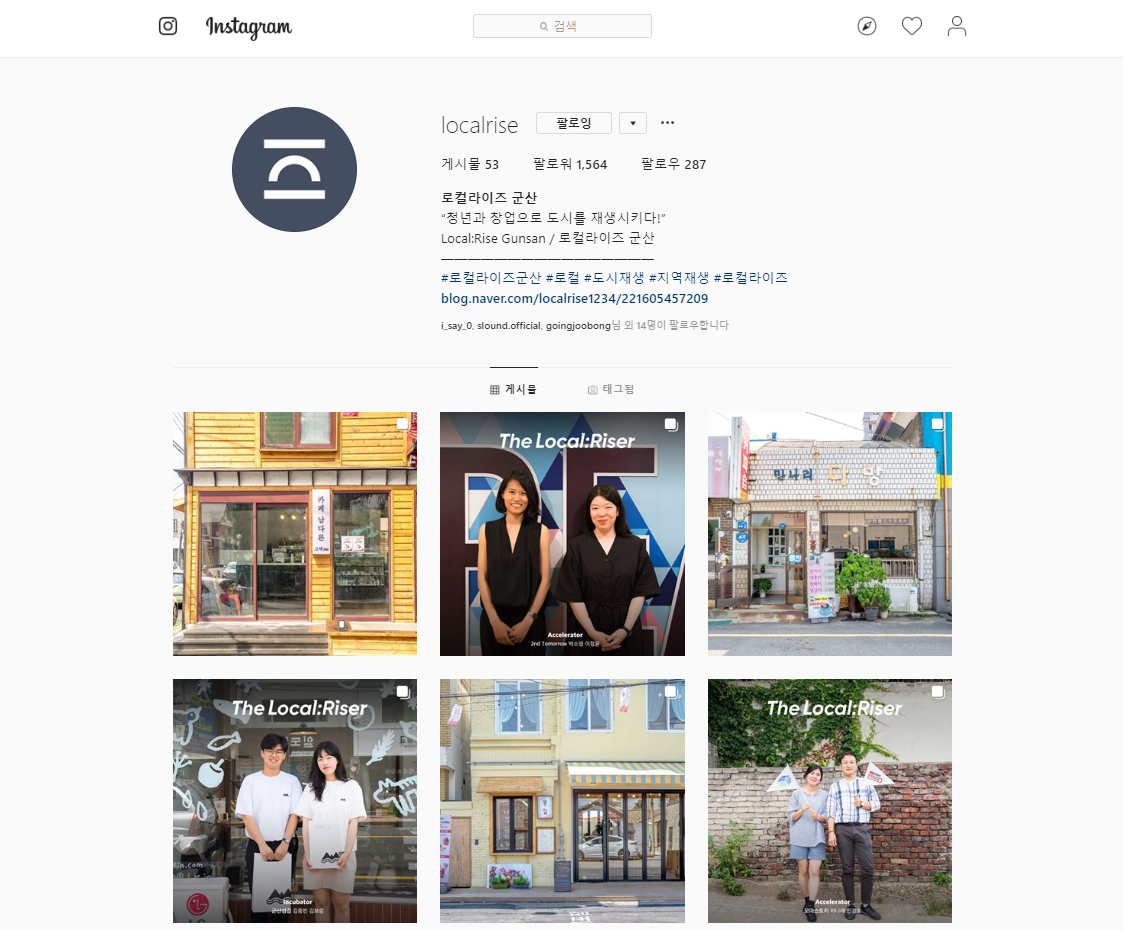Open the three-dot options menu
The image size is (1123, 930).
pyautogui.click(x=667, y=122)
